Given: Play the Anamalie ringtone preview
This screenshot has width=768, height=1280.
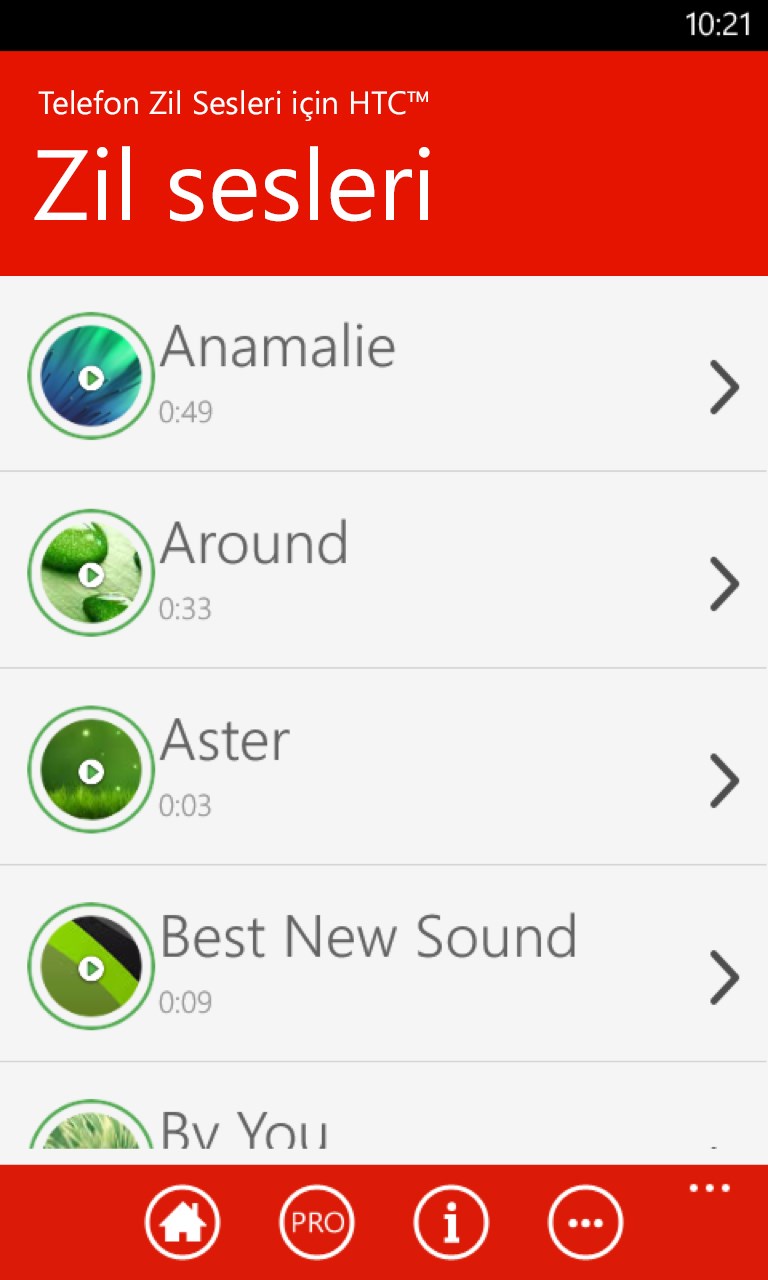Looking at the screenshot, I should click(91, 377).
